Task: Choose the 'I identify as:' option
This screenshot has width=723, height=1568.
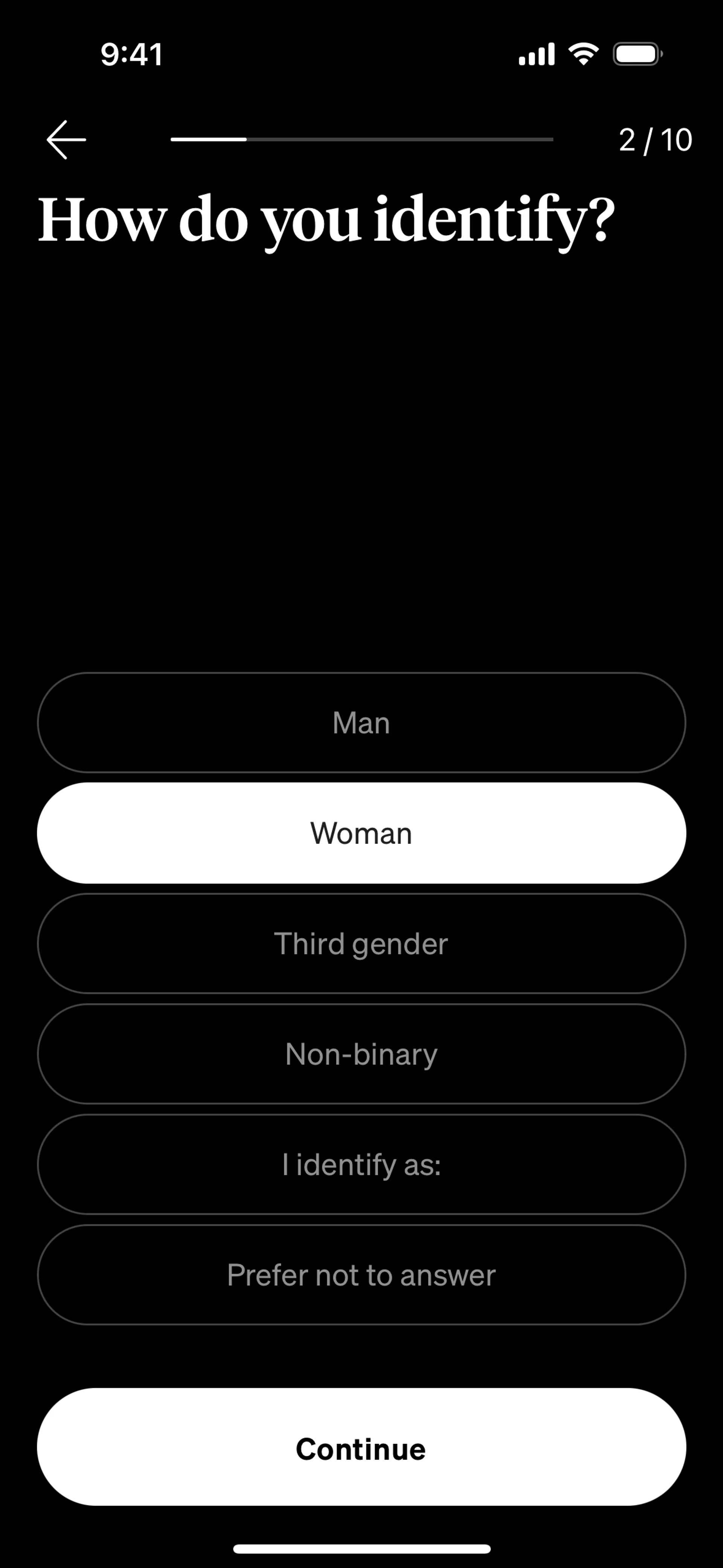Action: [361, 1165]
